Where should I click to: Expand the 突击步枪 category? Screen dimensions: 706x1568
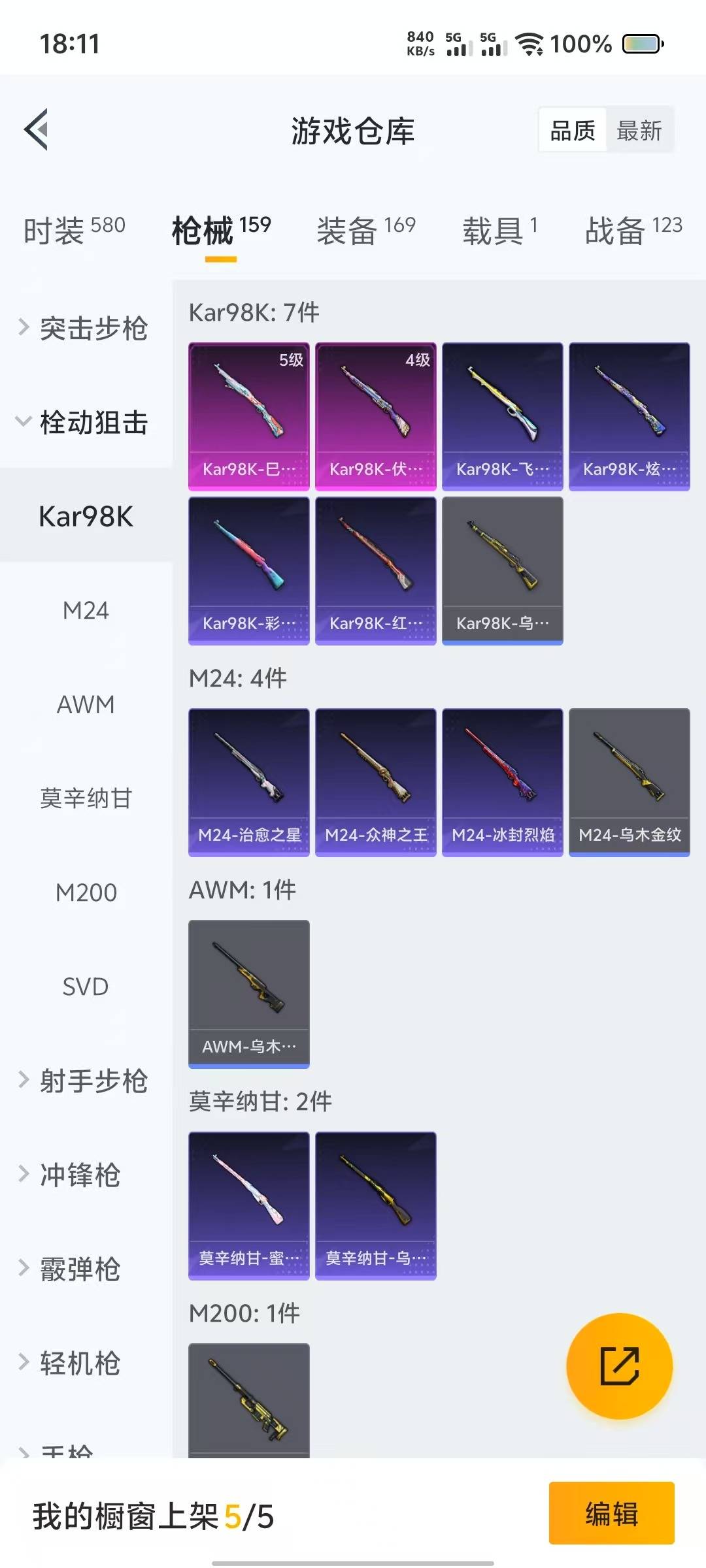click(x=85, y=328)
